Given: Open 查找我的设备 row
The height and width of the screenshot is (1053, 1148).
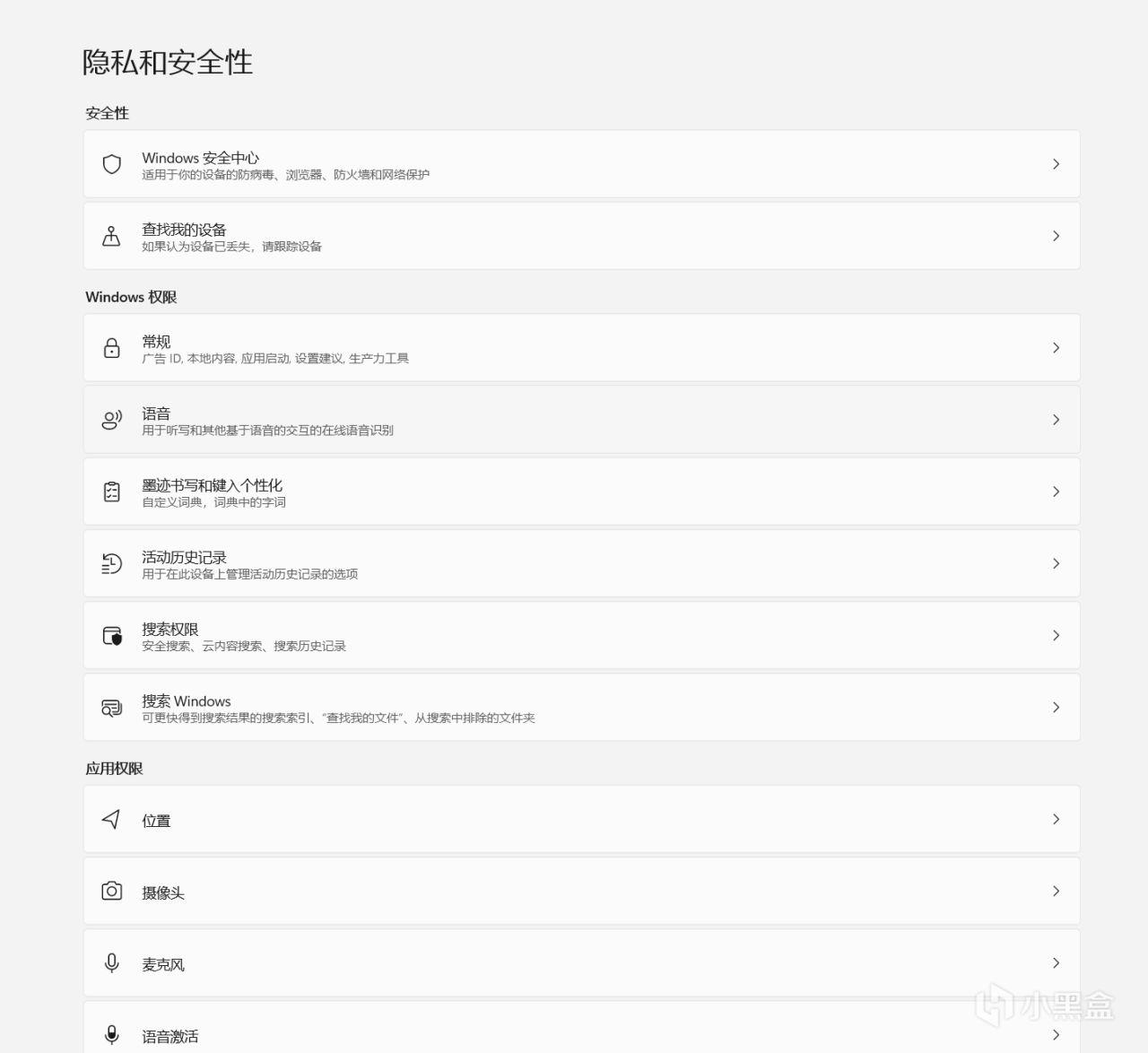Looking at the screenshot, I should (581, 236).
